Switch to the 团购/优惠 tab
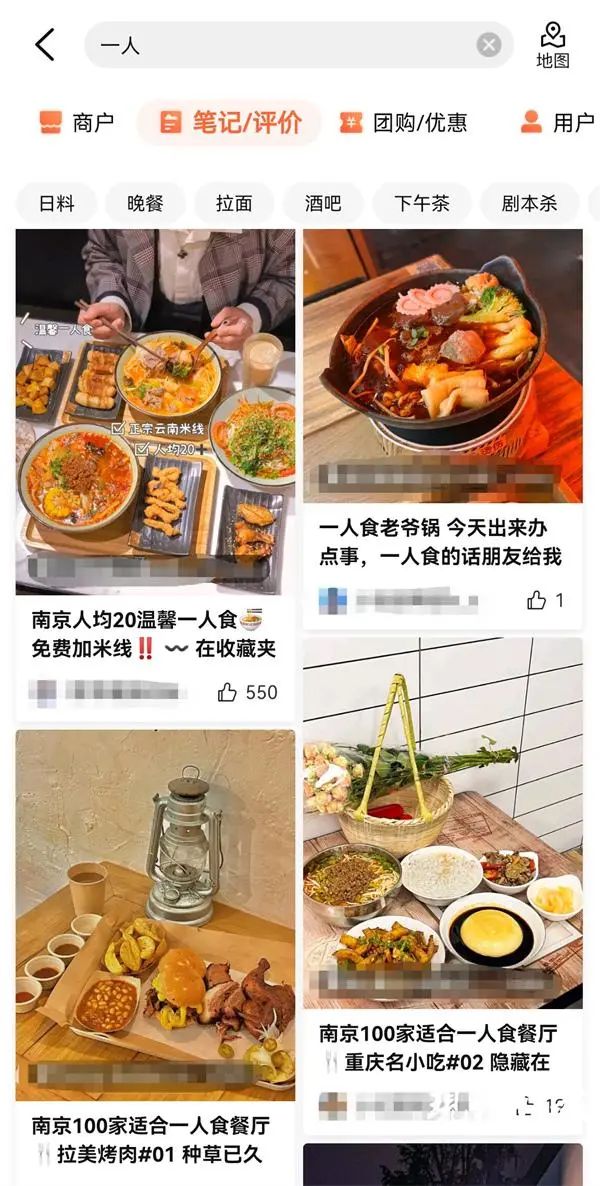The height and width of the screenshot is (1186, 600). (x=403, y=123)
